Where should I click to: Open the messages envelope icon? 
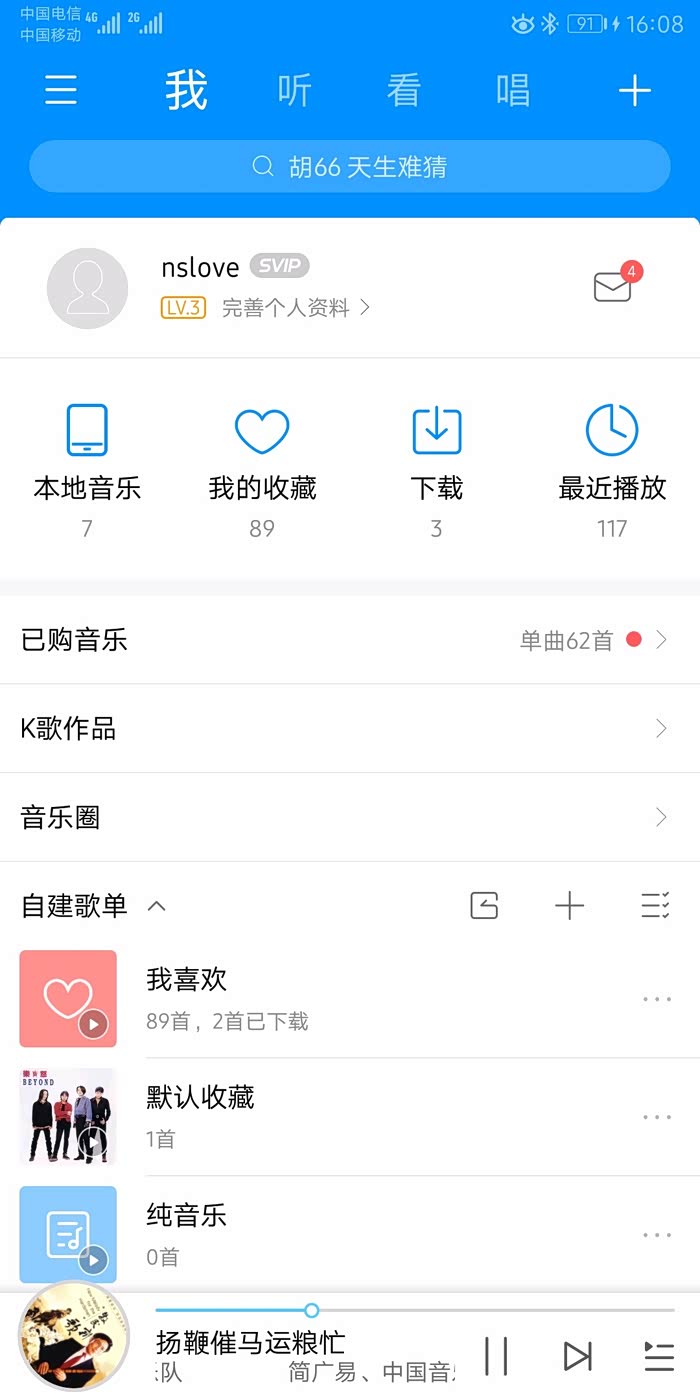click(x=613, y=288)
